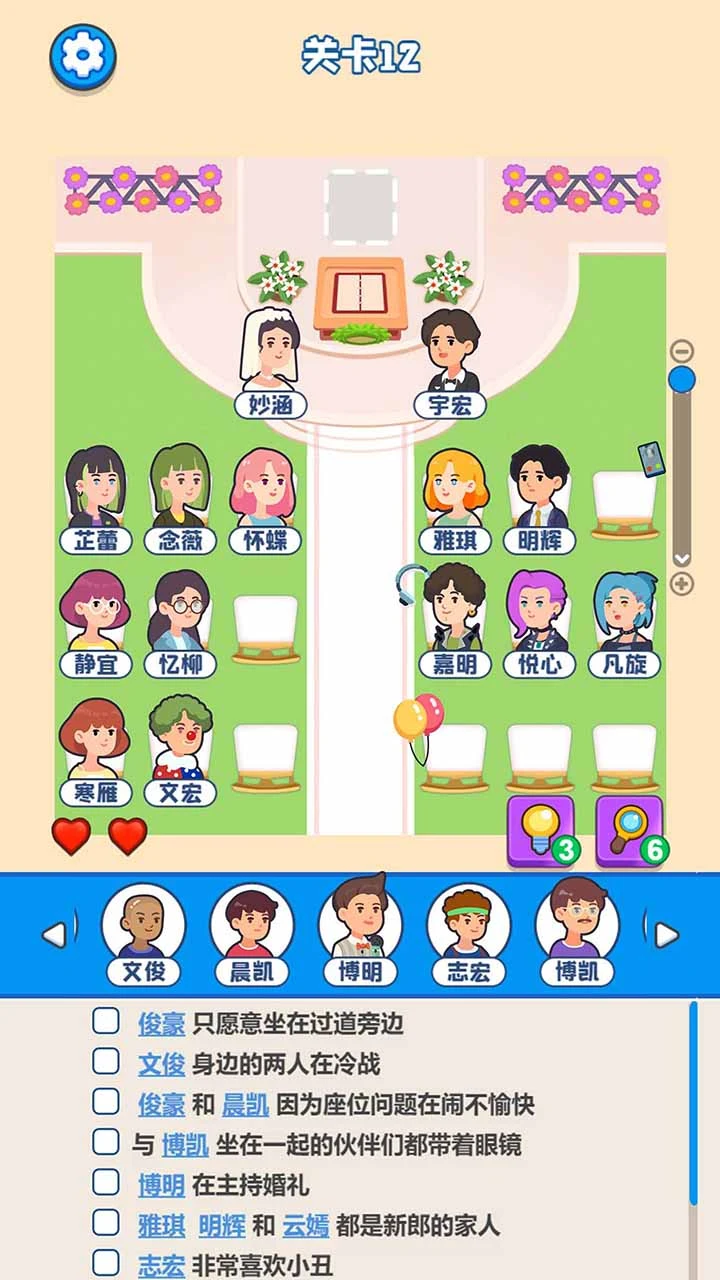720x1280 pixels.
Task: Pick guest 博明 from the tray
Action: click(360, 930)
